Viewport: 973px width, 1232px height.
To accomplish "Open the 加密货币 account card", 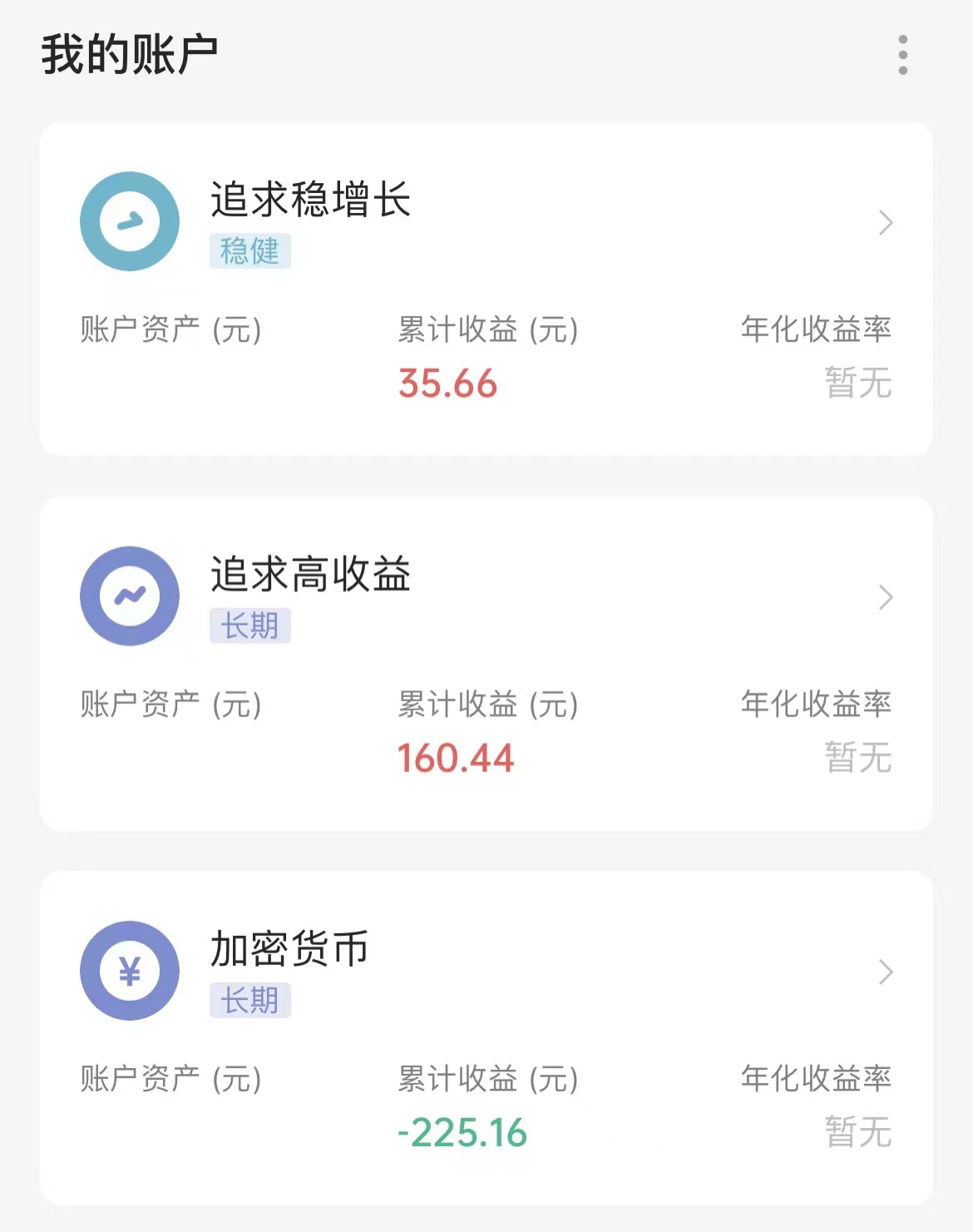I will tap(486, 1037).
